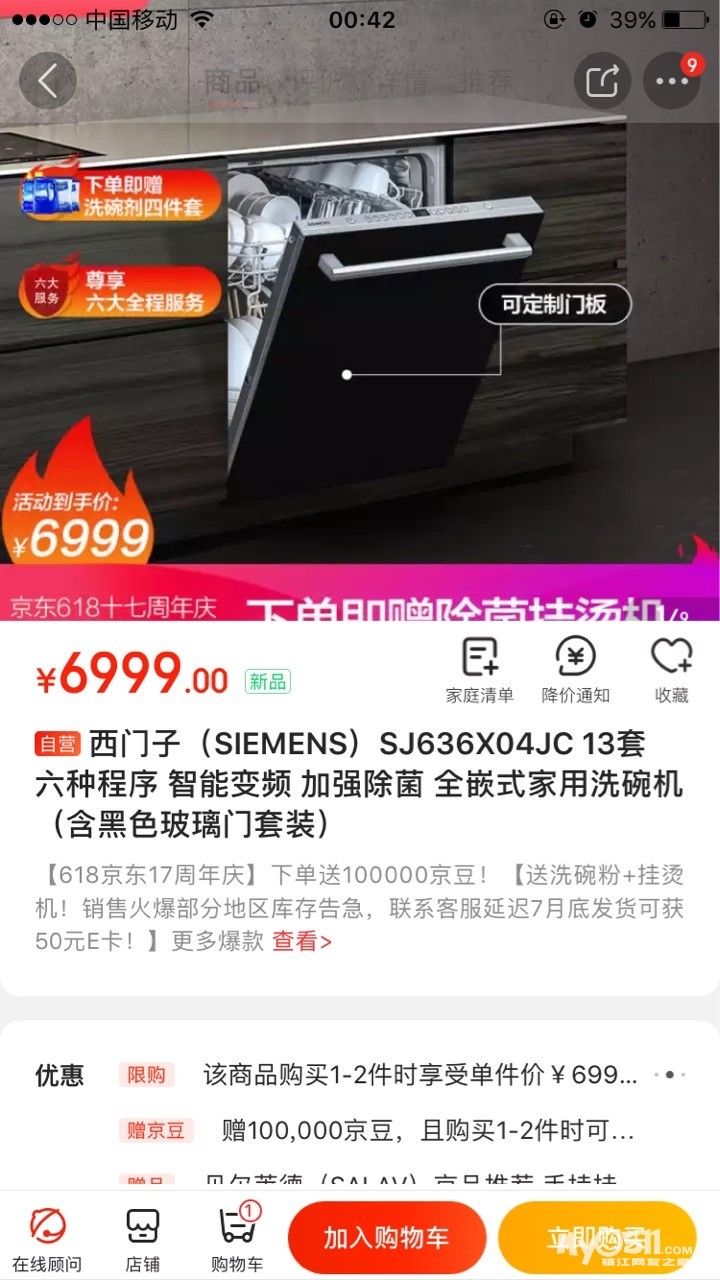Tap 立即购买 to buy now

coord(596,1238)
